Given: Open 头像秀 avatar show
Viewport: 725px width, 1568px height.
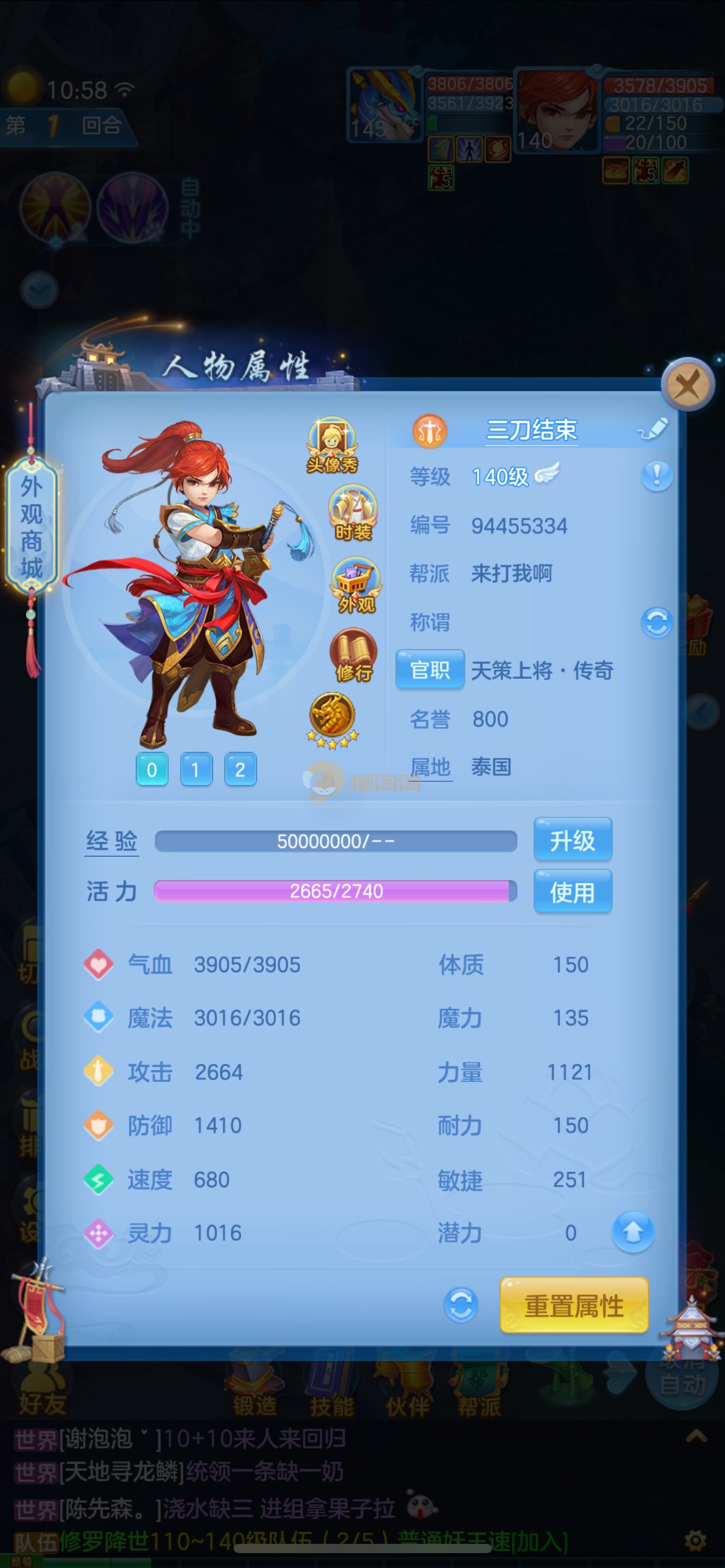Looking at the screenshot, I should pos(332,443).
